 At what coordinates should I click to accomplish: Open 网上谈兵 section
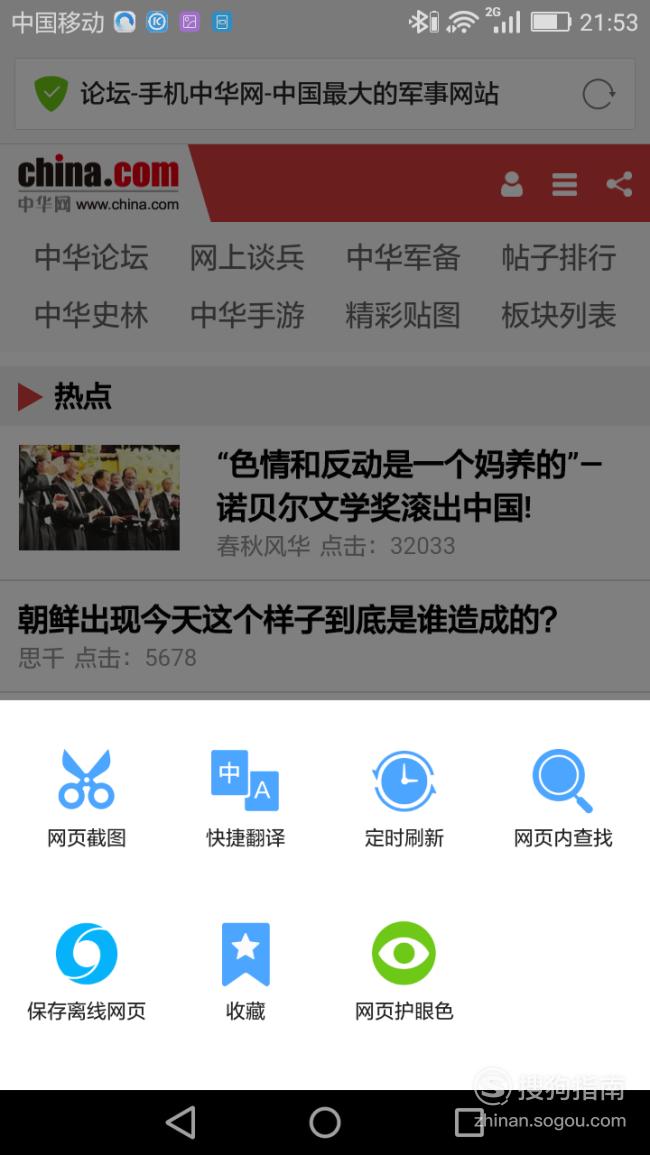[247, 258]
